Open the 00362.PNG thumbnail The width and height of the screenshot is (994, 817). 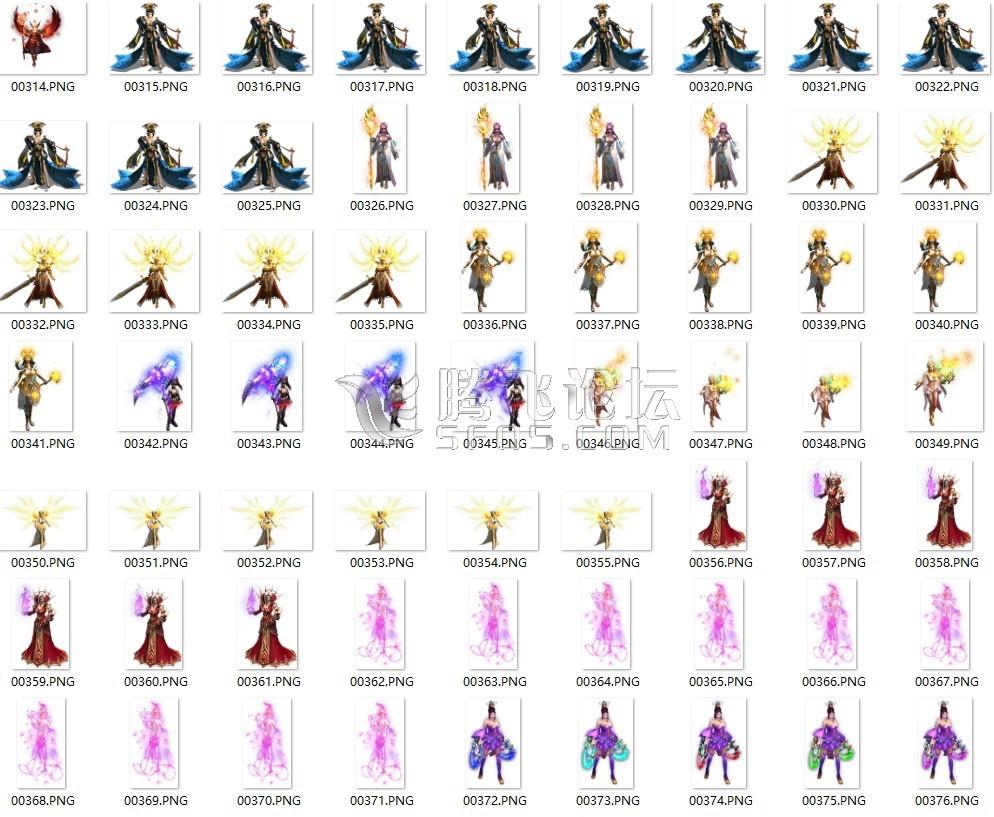coord(381,626)
